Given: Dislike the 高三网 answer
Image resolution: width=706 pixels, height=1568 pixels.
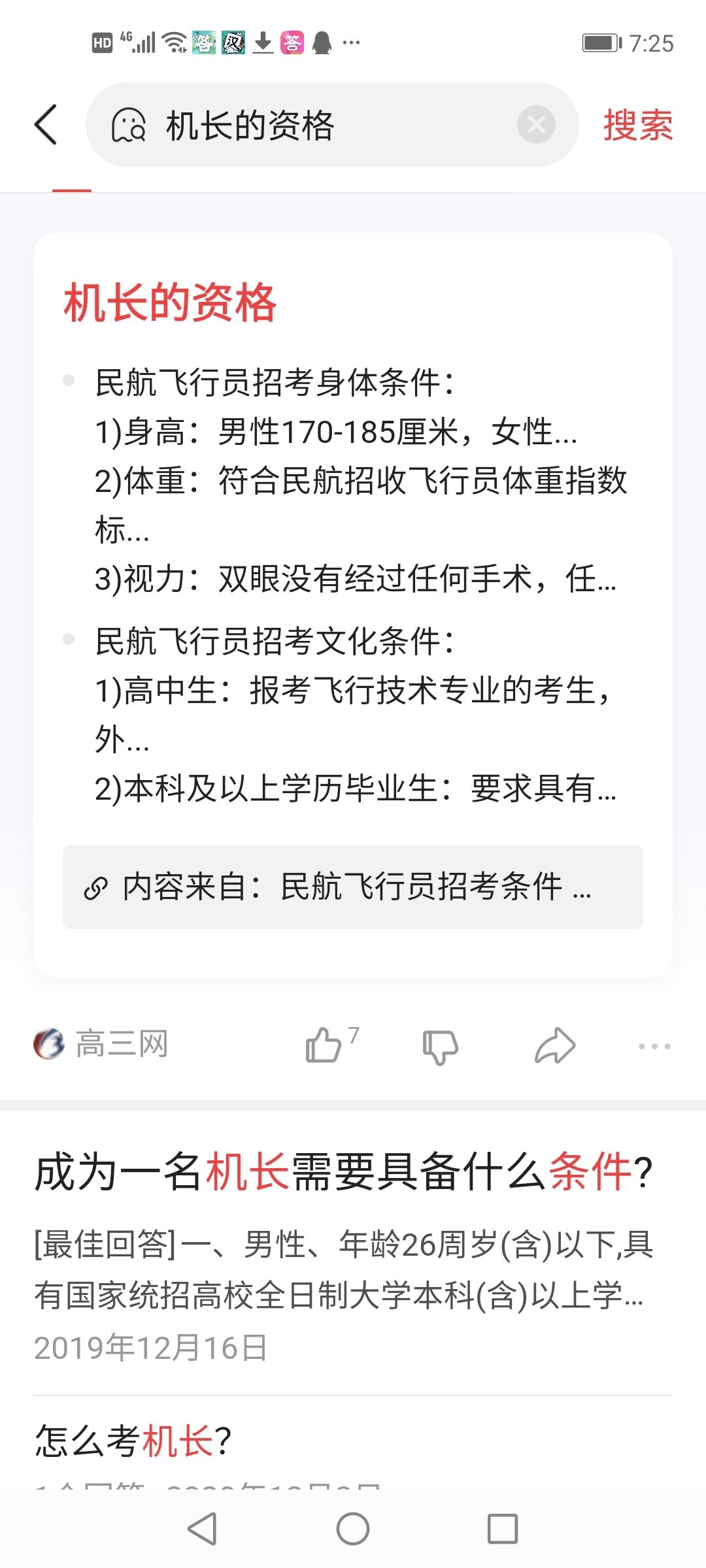Looking at the screenshot, I should coord(440,1046).
